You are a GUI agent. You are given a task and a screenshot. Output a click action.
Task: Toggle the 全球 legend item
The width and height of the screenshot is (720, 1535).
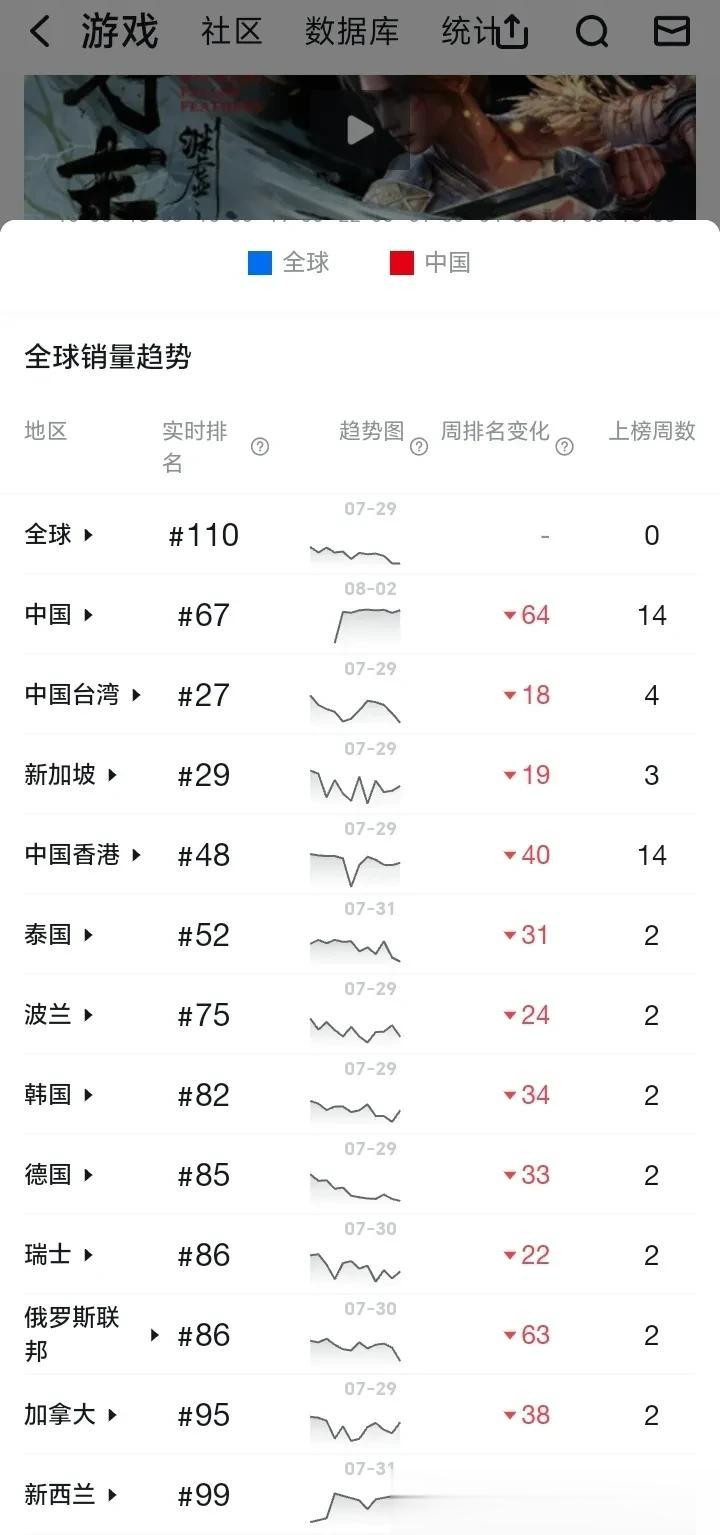point(288,263)
